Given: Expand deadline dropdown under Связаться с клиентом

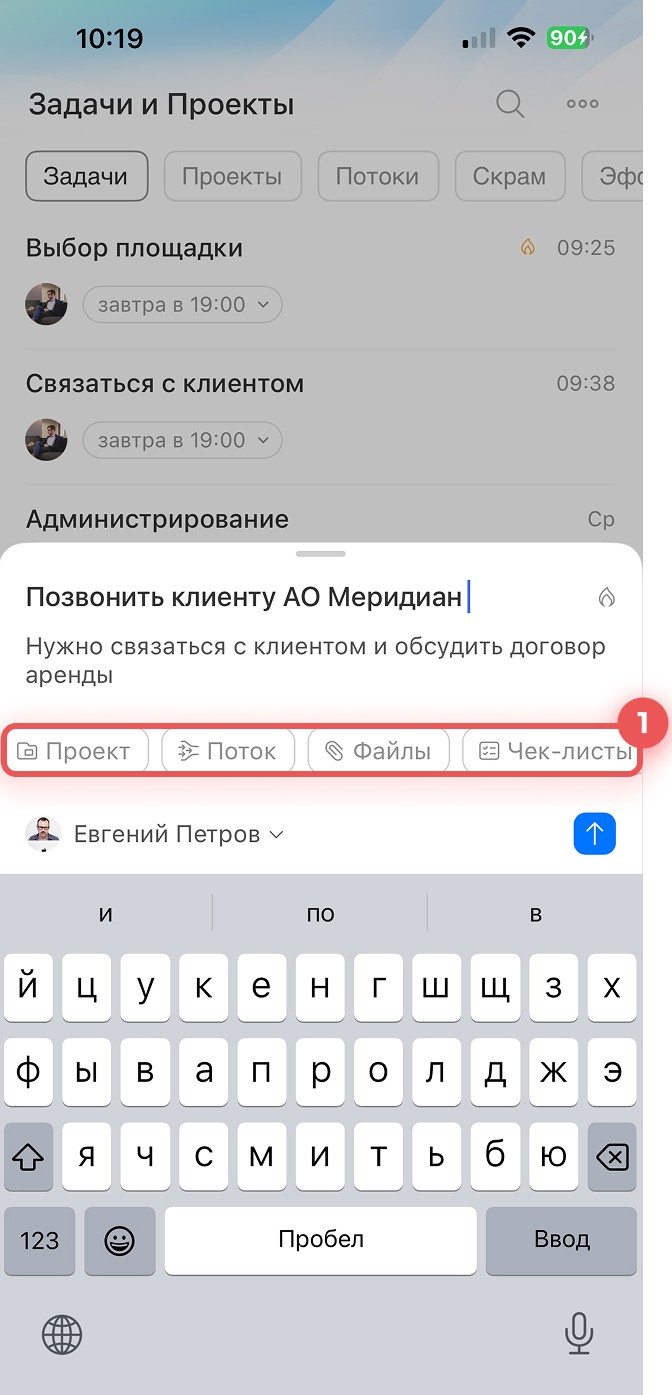Looking at the screenshot, I should (182, 441).
